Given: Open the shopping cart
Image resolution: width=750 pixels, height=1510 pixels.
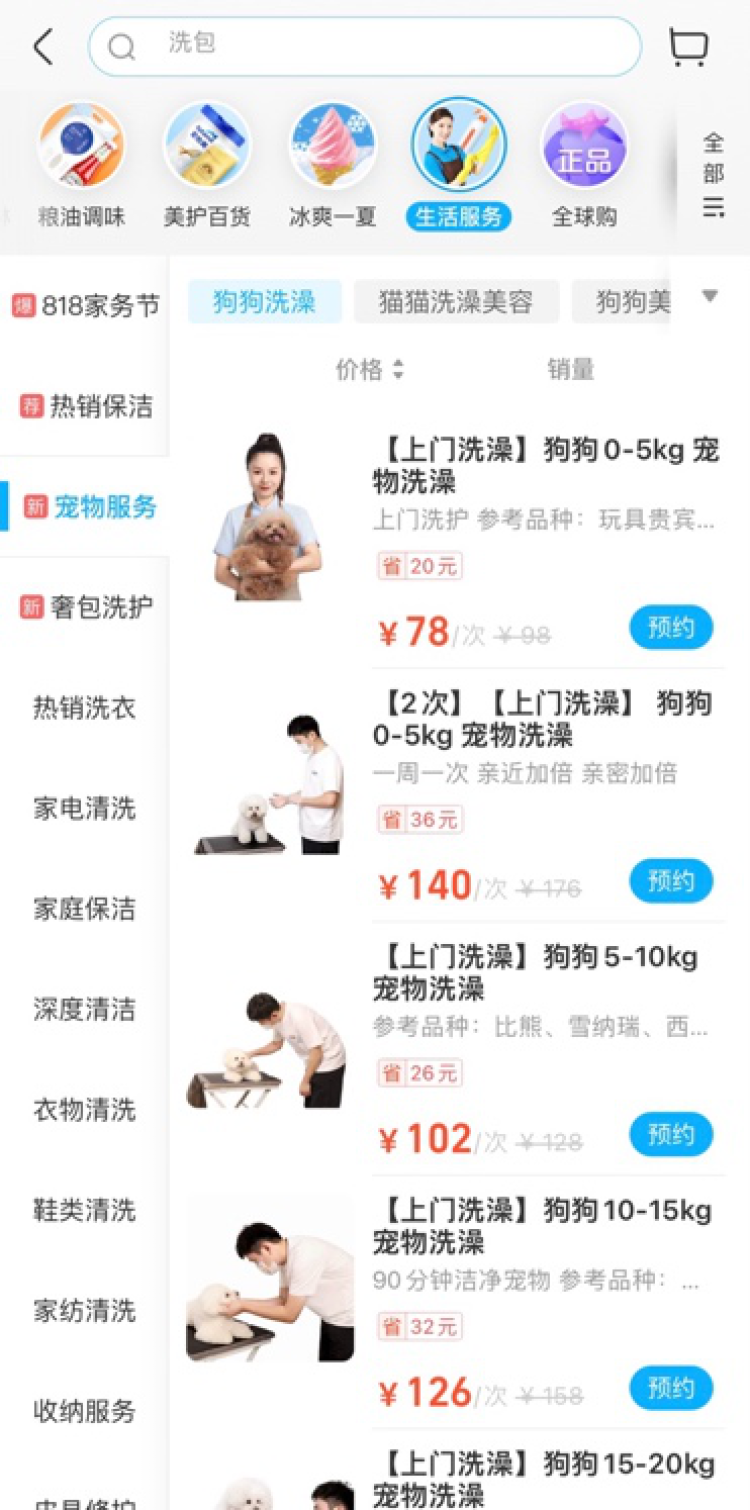Looking at the screenshot, I should (x=688, y=46).
